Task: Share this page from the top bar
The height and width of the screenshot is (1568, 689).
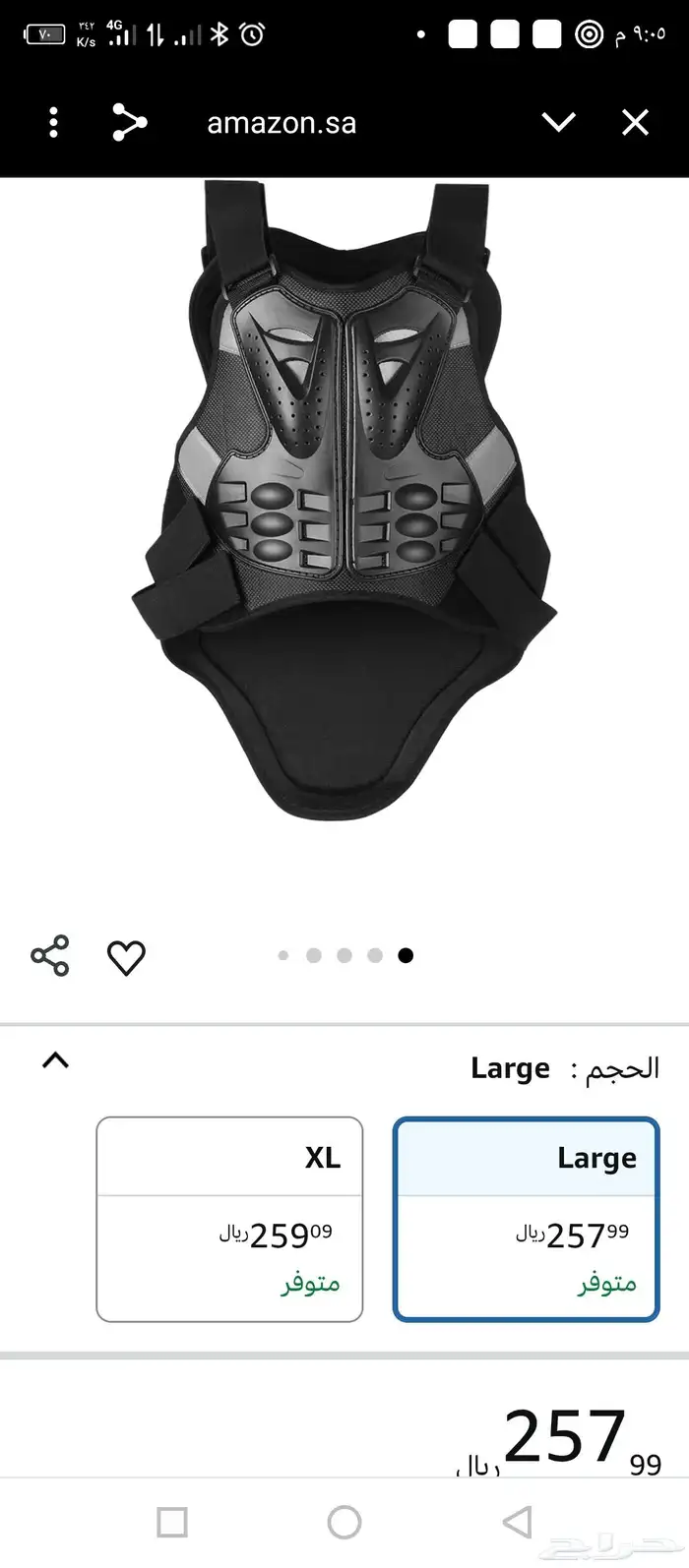Action: pos(129,123)
